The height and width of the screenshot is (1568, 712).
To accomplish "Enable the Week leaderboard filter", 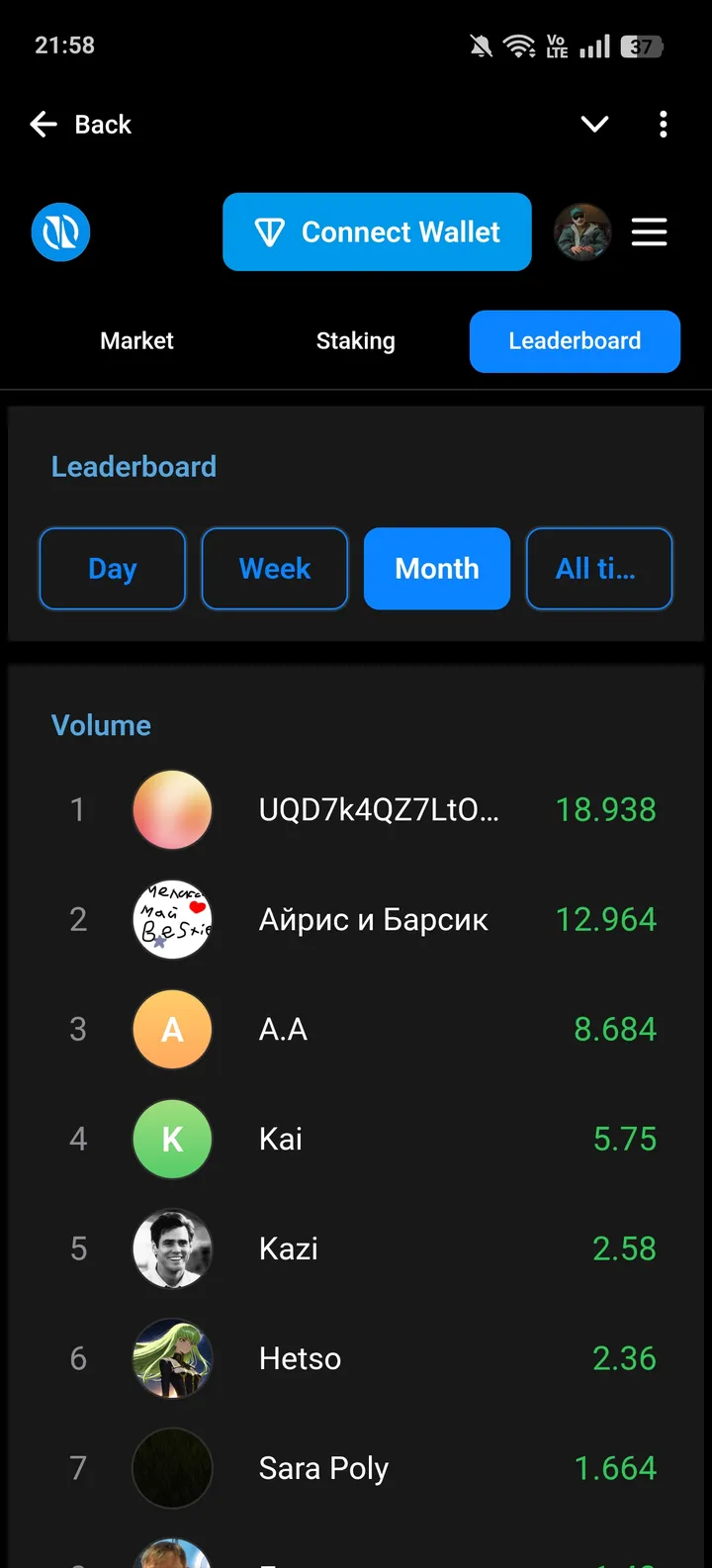I will pyautogui.click(x=274, y=569).
